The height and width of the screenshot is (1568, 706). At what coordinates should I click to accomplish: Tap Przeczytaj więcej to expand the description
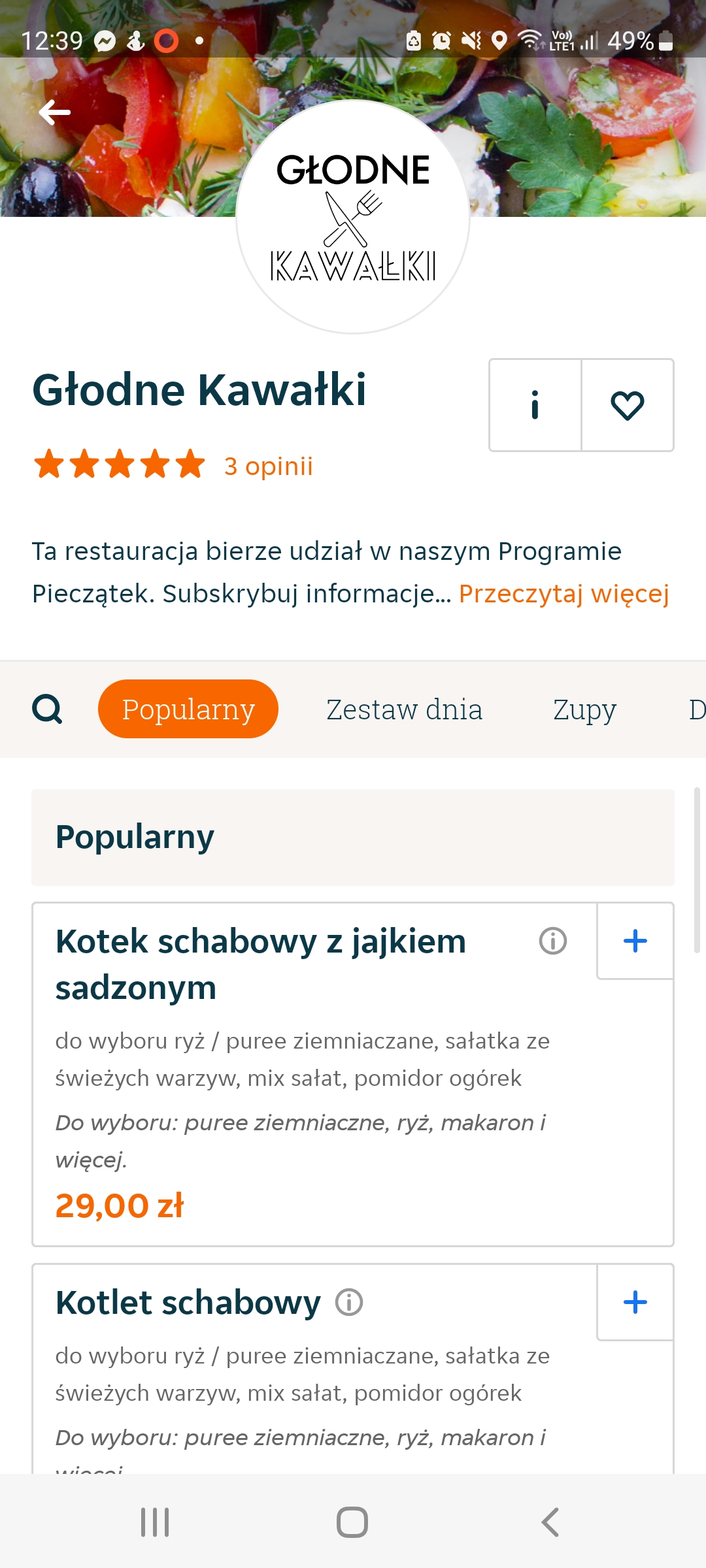coord(564,594)
